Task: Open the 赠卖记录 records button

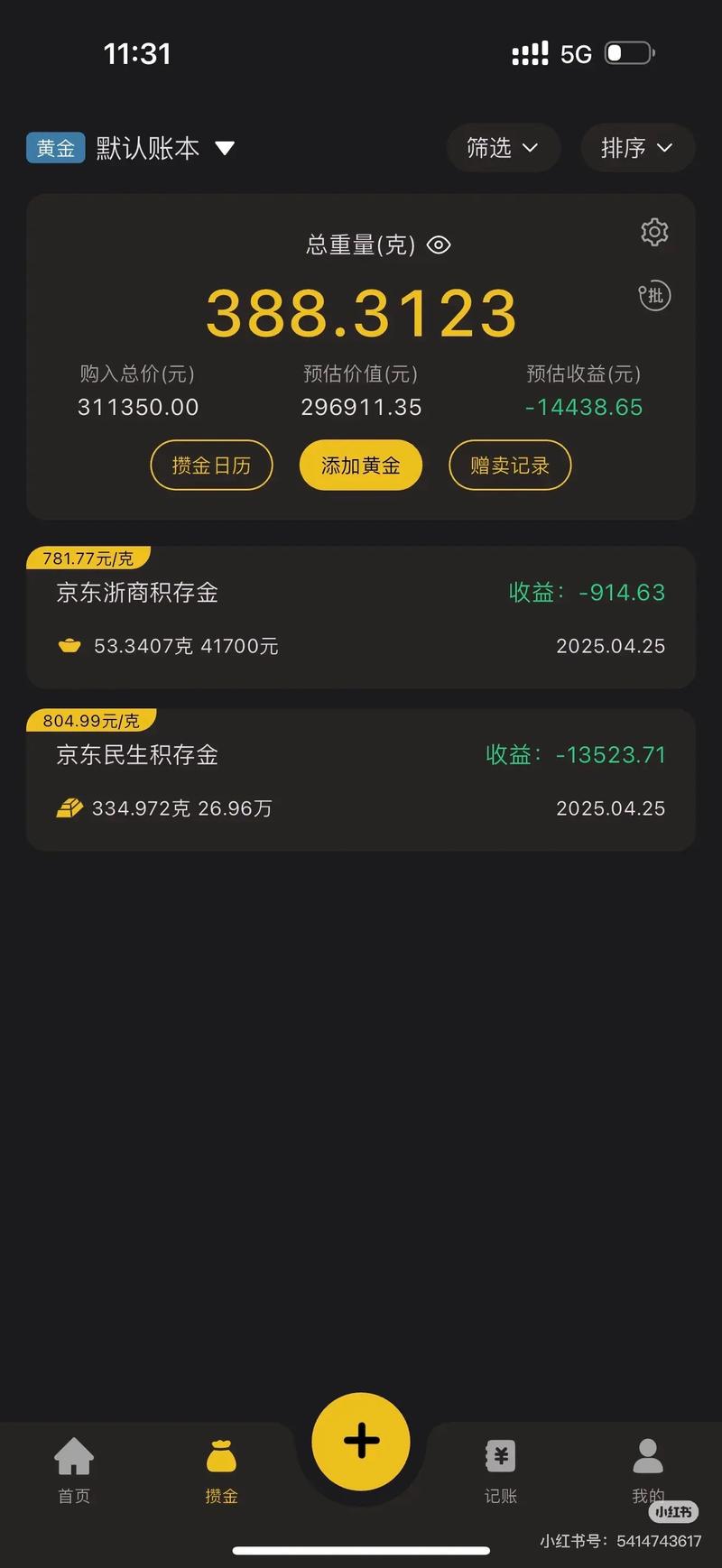Action: click(509, 465)
